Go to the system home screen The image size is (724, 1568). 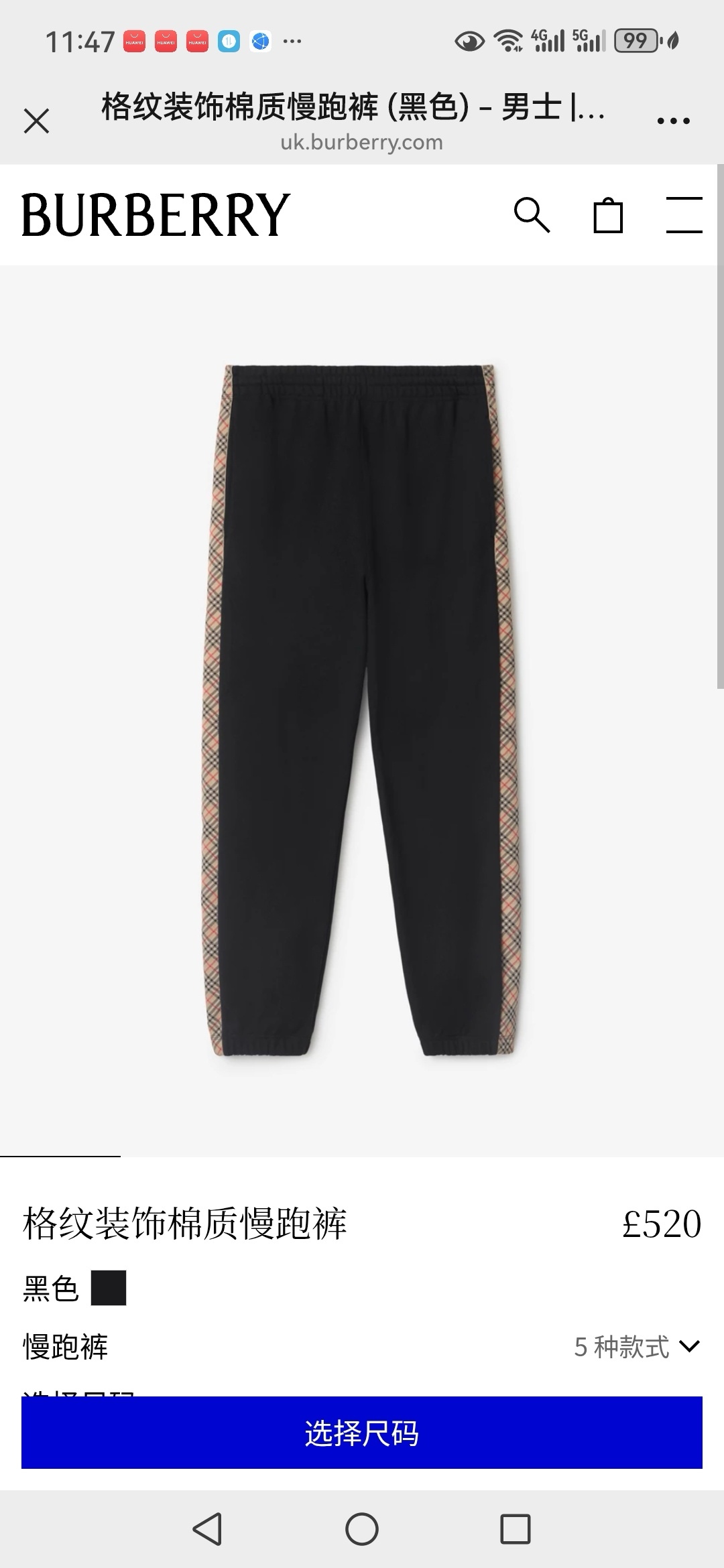pos(362,1529)
